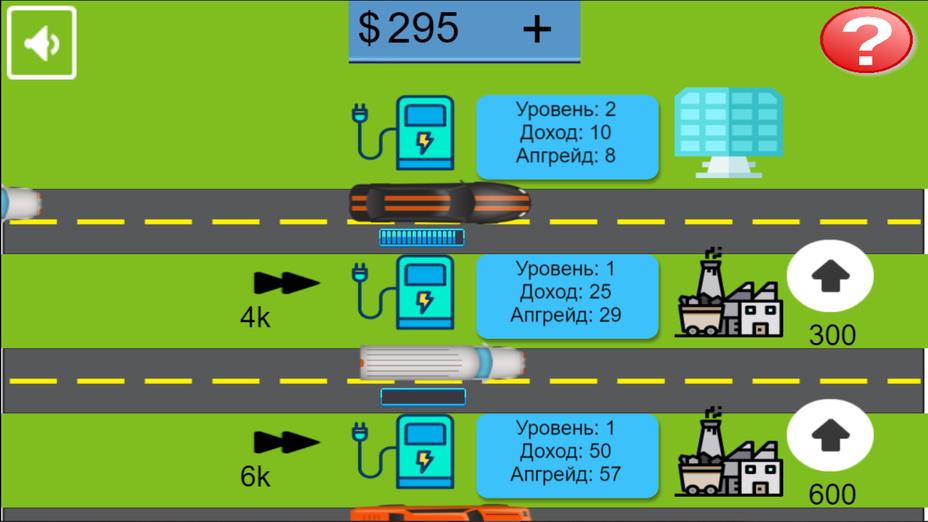Upgrade the level 2 charging station
928x522 pixels.
pyautogui.click(x=566, y=135)
